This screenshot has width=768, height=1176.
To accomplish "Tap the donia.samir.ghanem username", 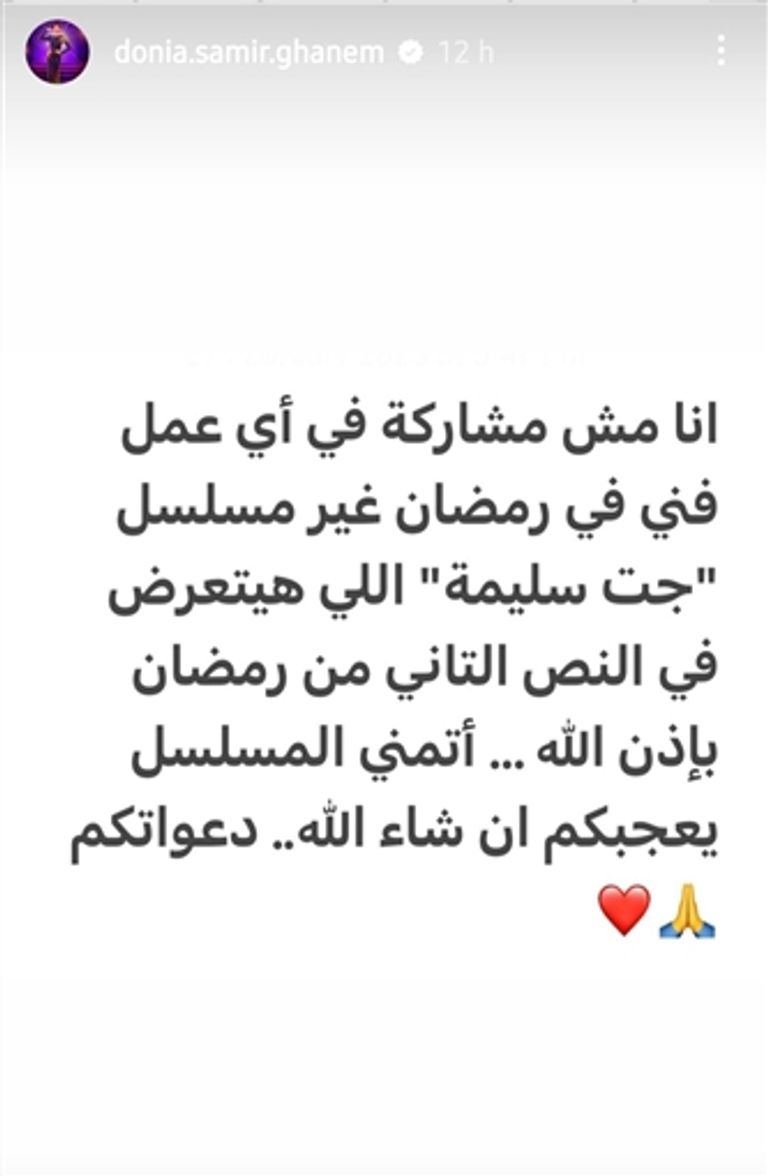I will (248, 53).
